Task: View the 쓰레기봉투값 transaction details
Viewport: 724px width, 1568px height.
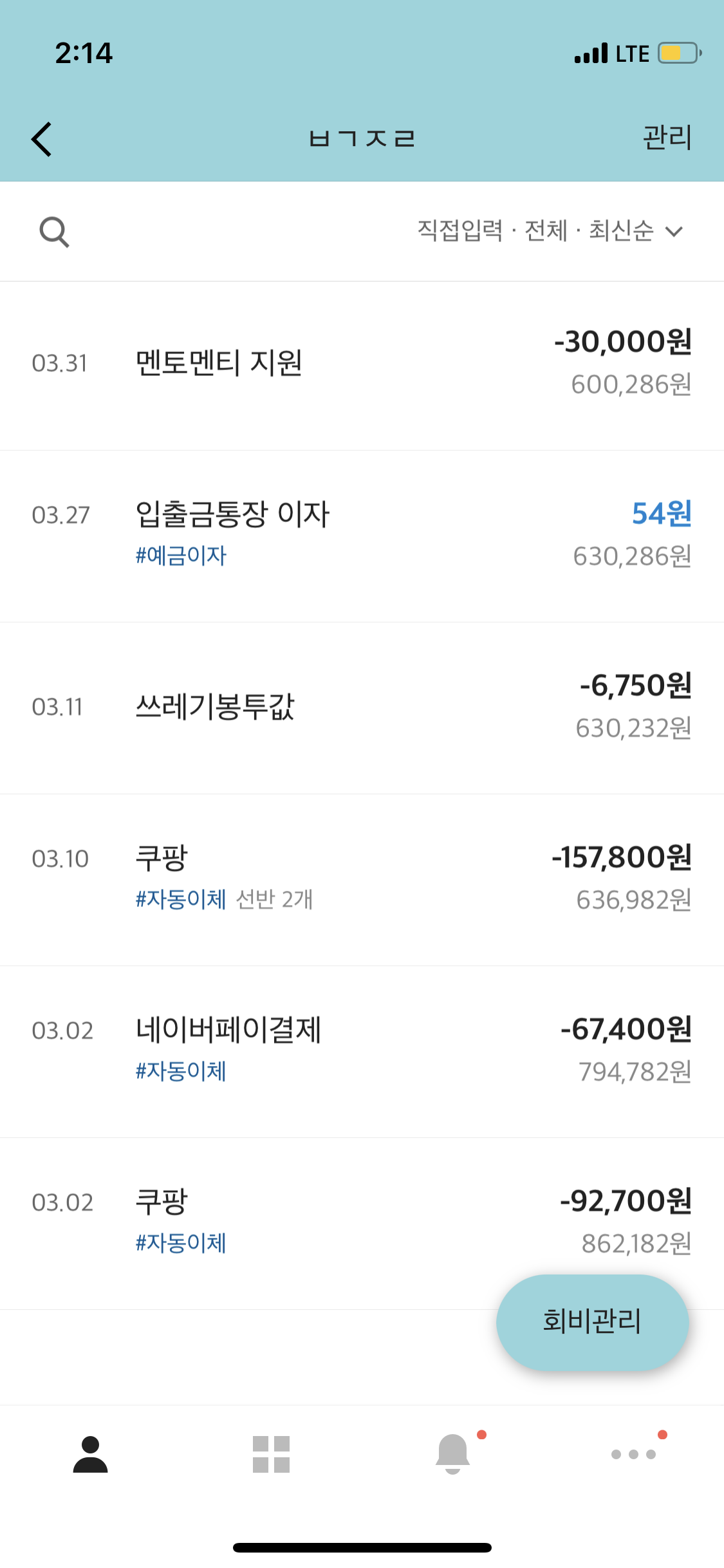Action: [x=362, y=708]
